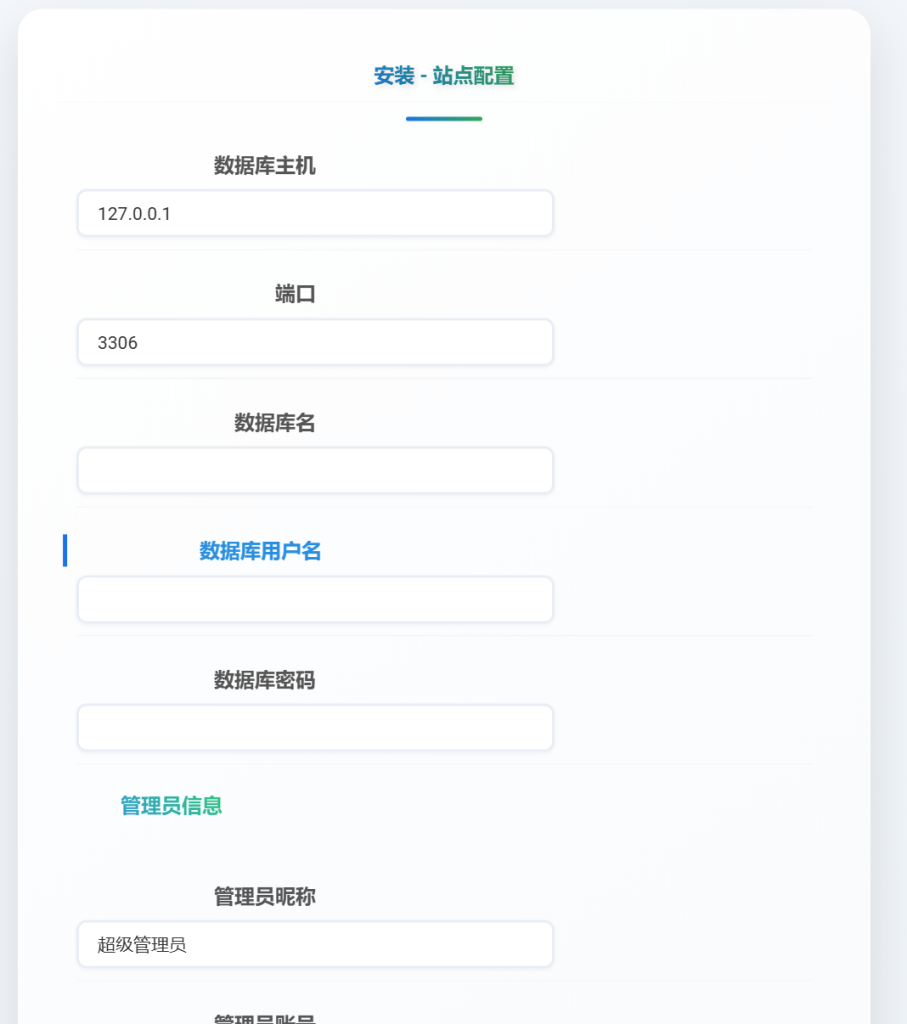Image resolution: width=907 pixels, height=1024 pixels.
Task: Tap the 数据库用户名 text field
Action: [x=315, y=599]
